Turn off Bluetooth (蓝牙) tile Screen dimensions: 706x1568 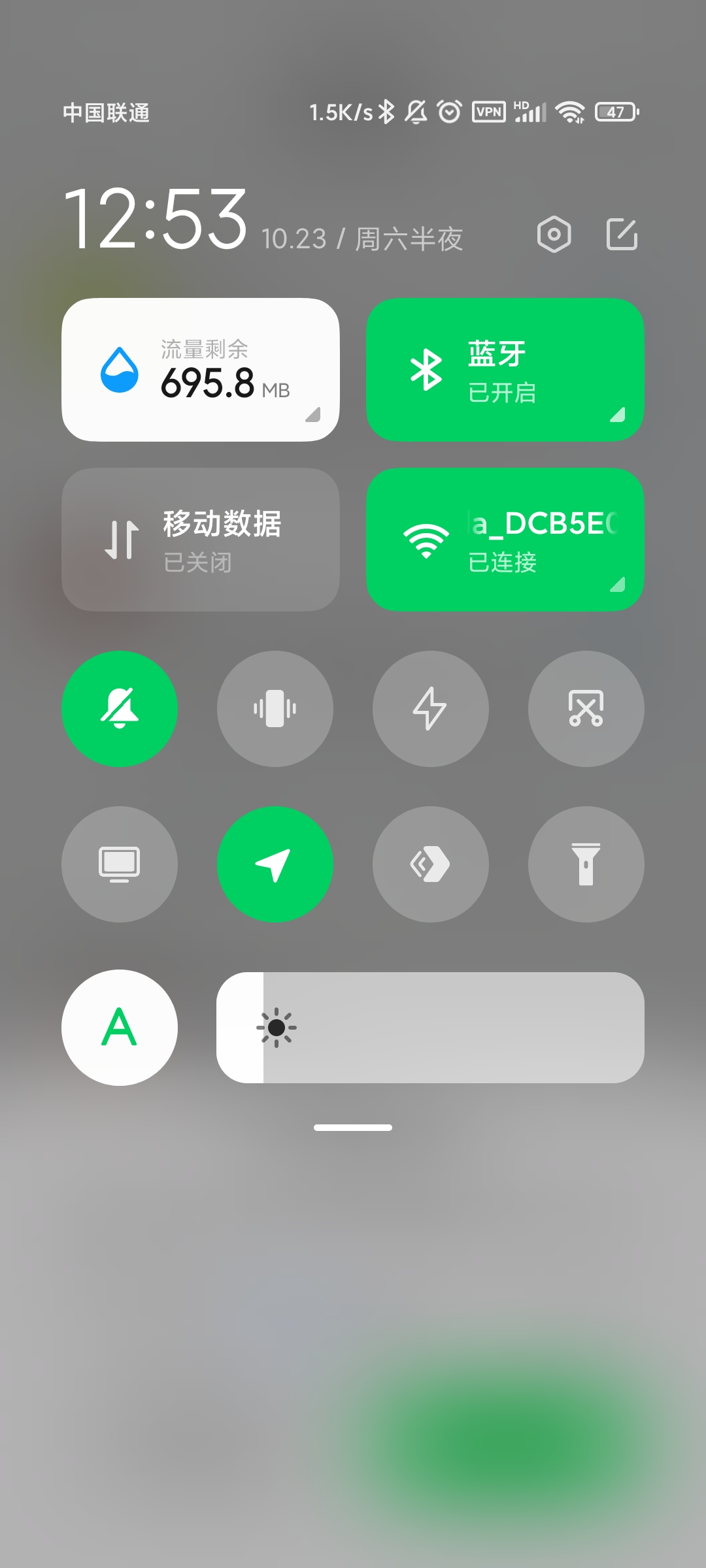505,370
